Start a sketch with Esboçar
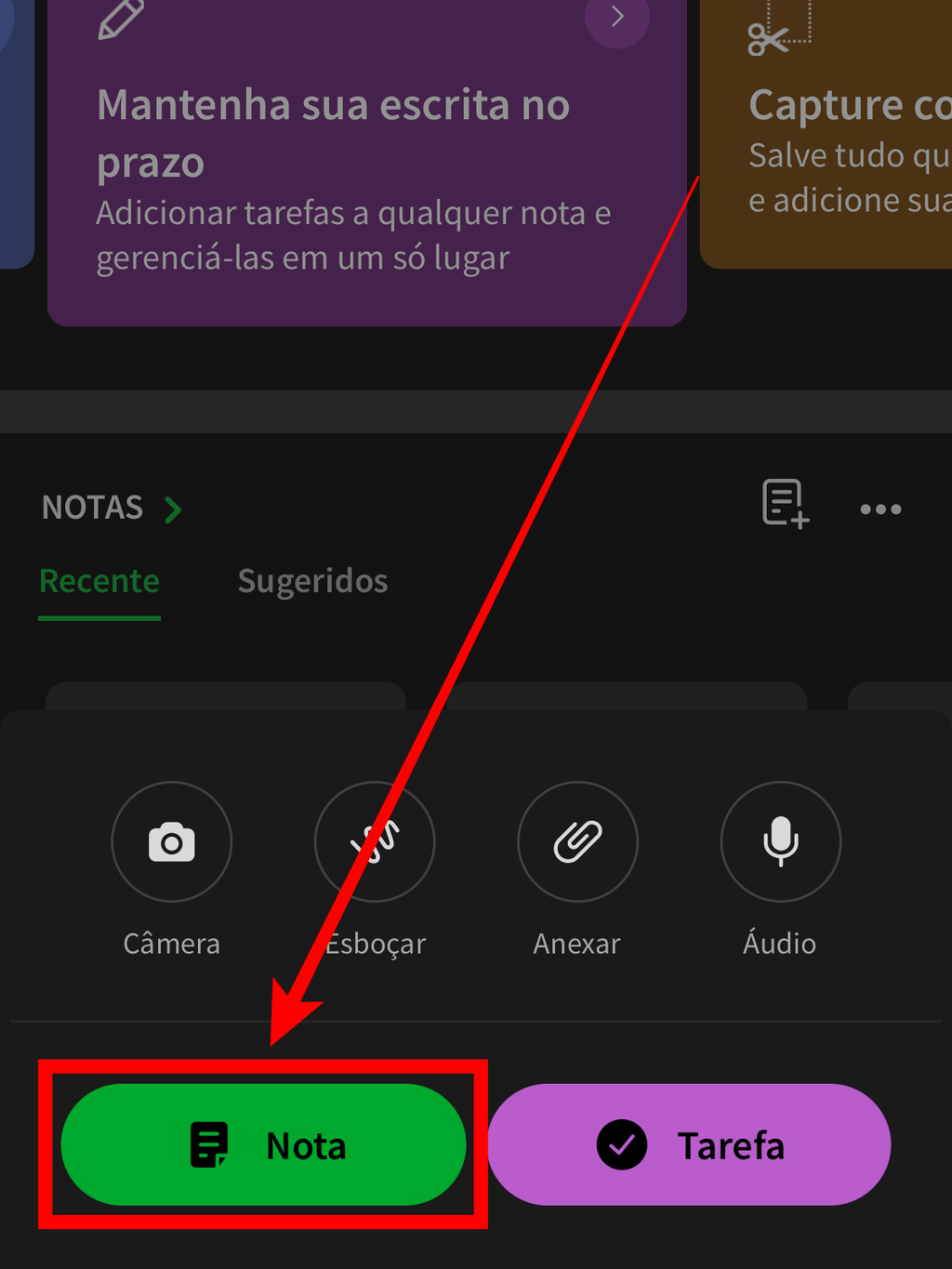Image resolution: width=952 pixels, height=1269 pixels. tap(375, 842)
